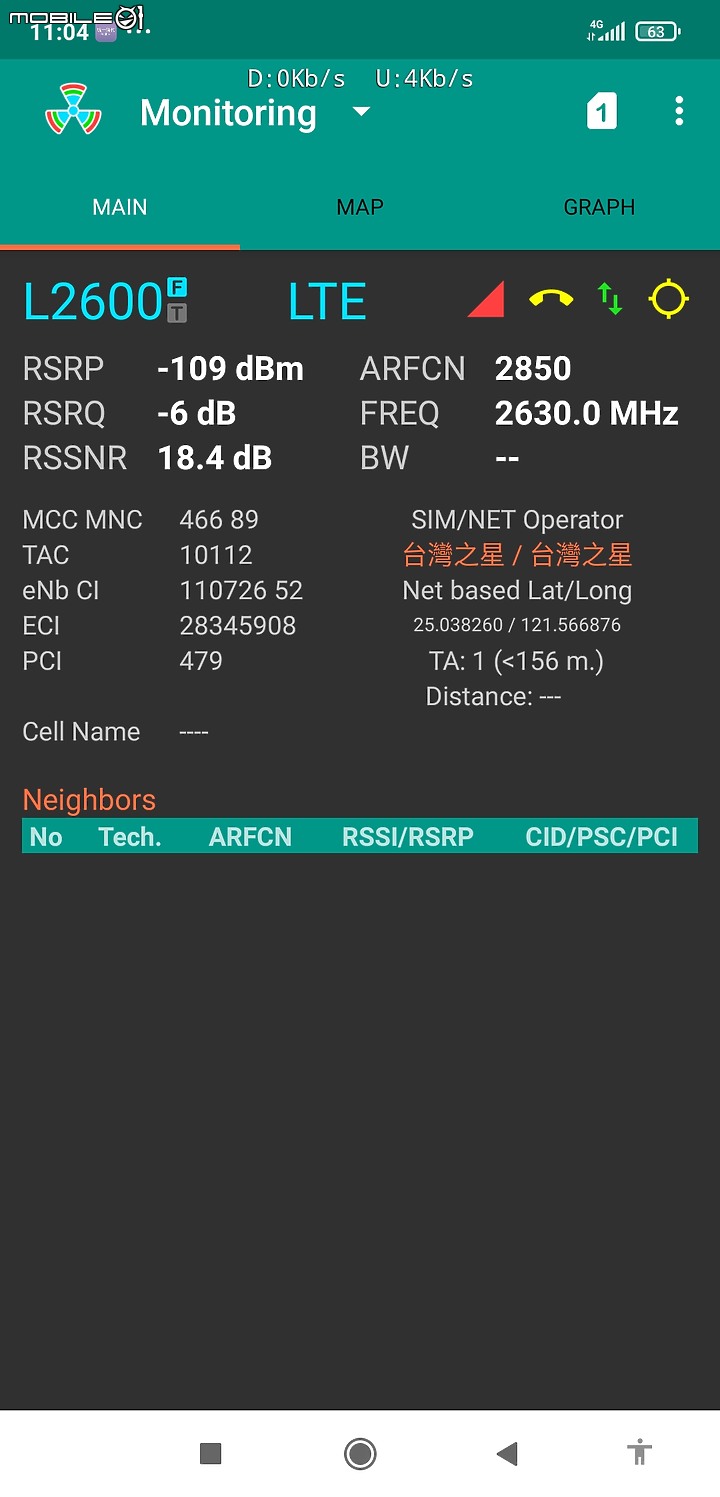
Task: Switch SIM card via SIM 1 icon
Action: 601,111
